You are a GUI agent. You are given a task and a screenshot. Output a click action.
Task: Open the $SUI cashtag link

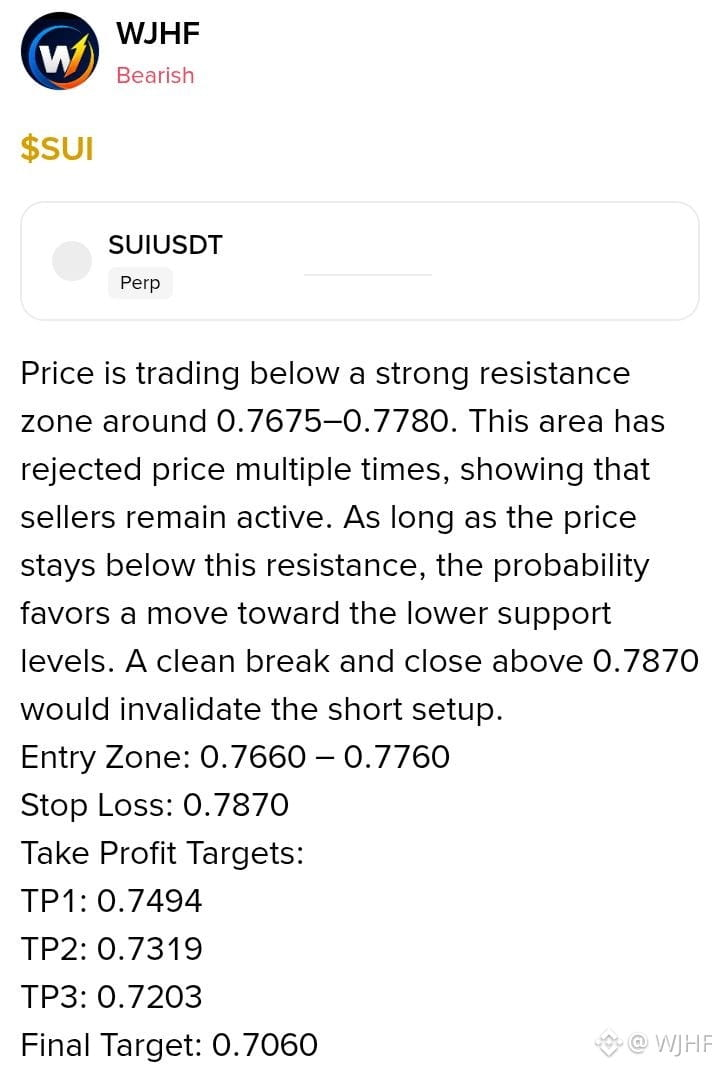point(57,148)
